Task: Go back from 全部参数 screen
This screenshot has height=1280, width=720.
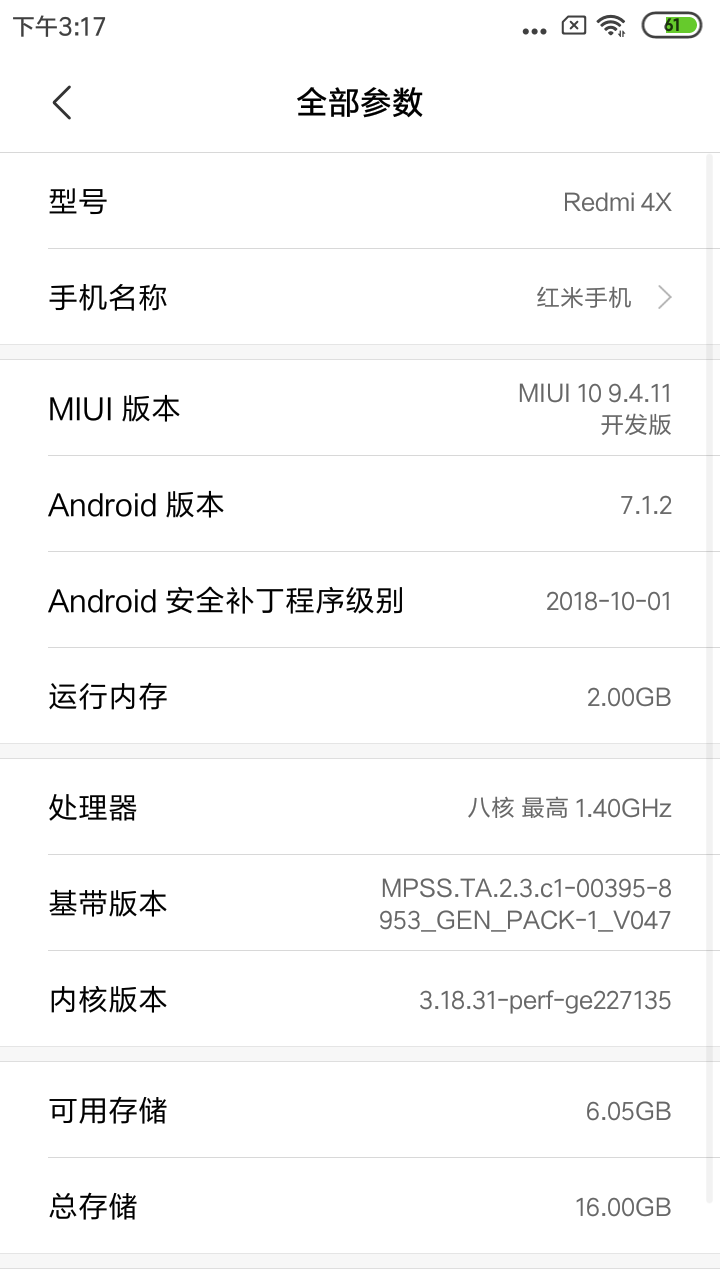Action: (62, 102)
